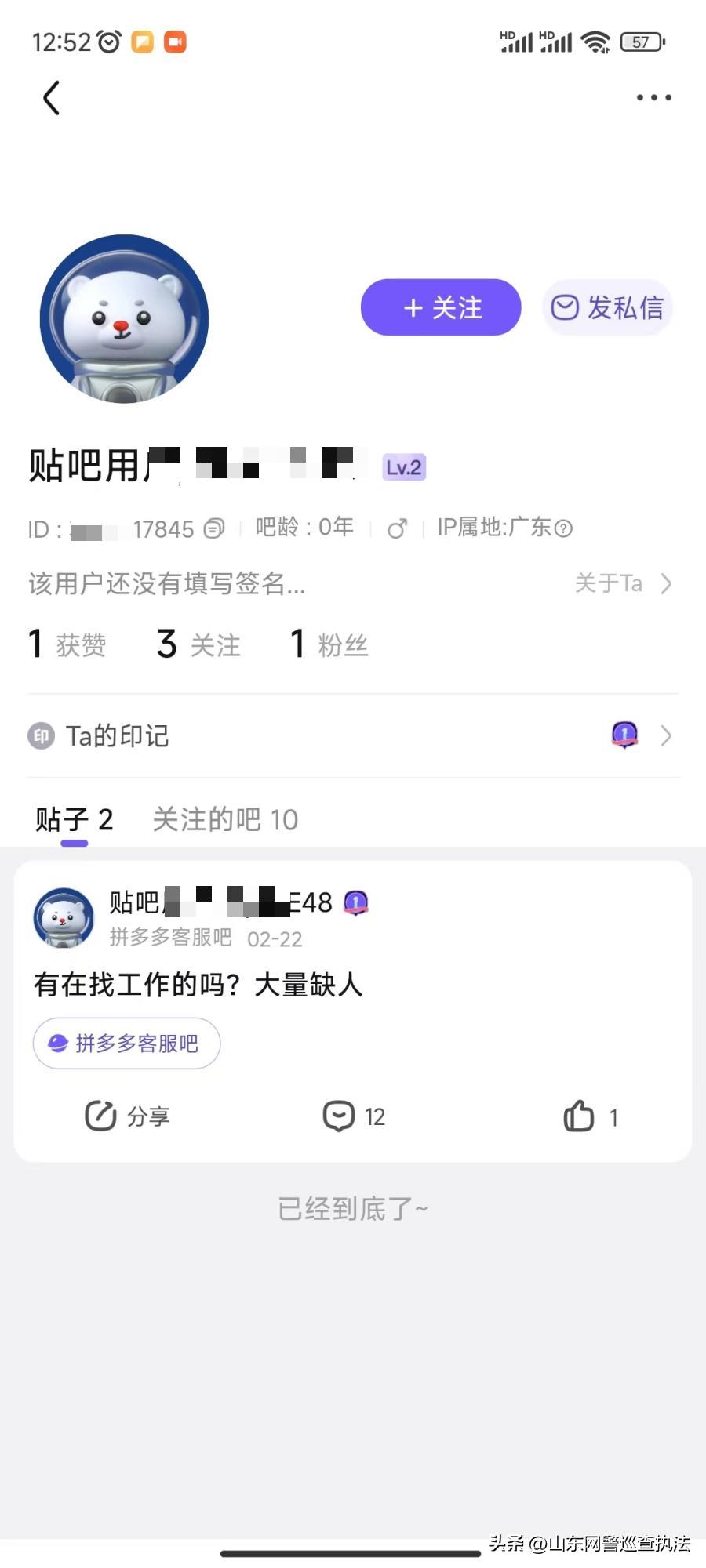Go back using the arrow at top left
This screenshot has height=1568, width=706.
pos(52,98)
